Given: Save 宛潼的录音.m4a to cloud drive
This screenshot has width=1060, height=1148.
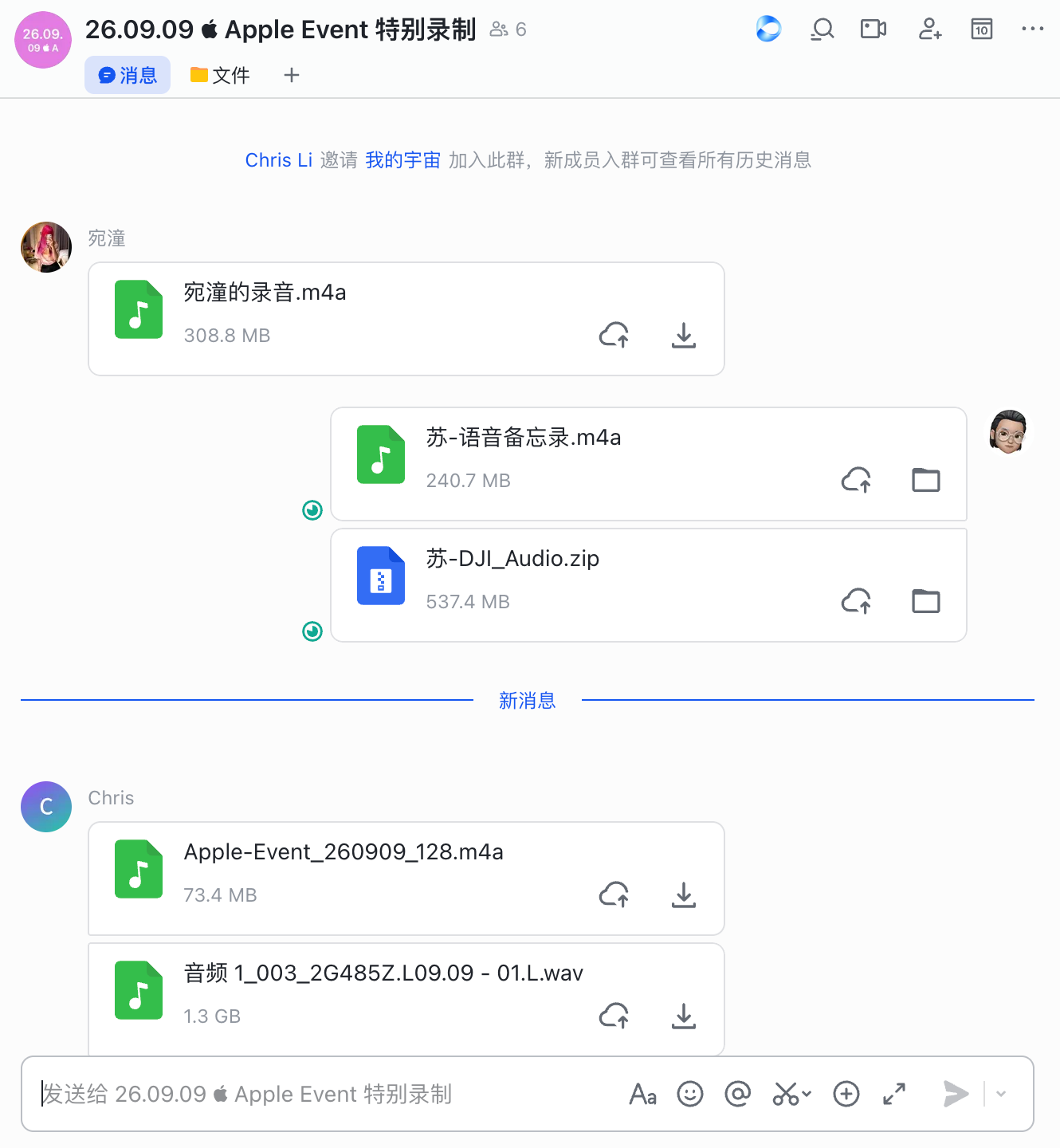Looking at the screenshot, I should click(614, 335).
